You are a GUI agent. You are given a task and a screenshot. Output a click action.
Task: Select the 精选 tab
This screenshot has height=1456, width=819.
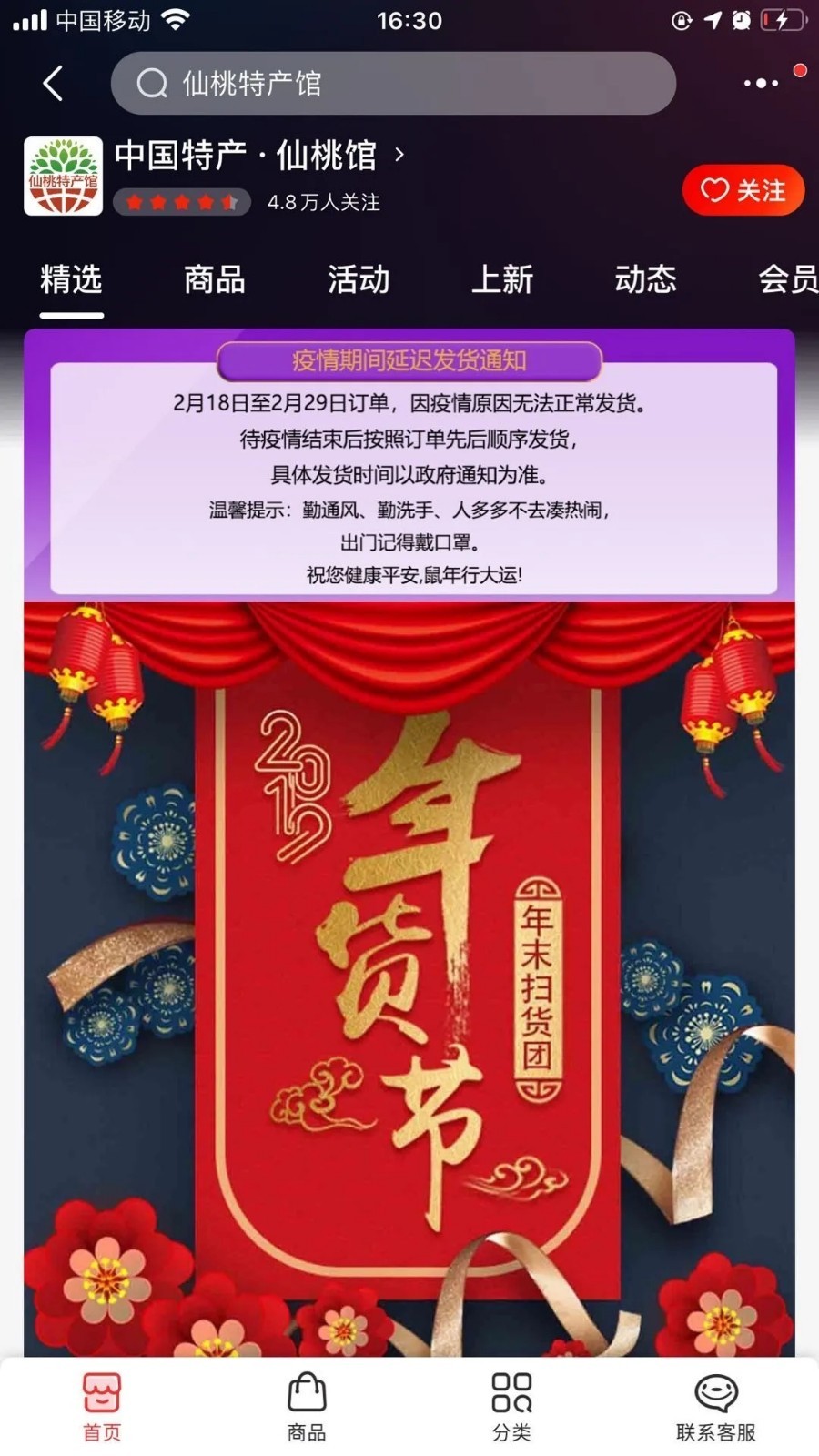(71, 278)
